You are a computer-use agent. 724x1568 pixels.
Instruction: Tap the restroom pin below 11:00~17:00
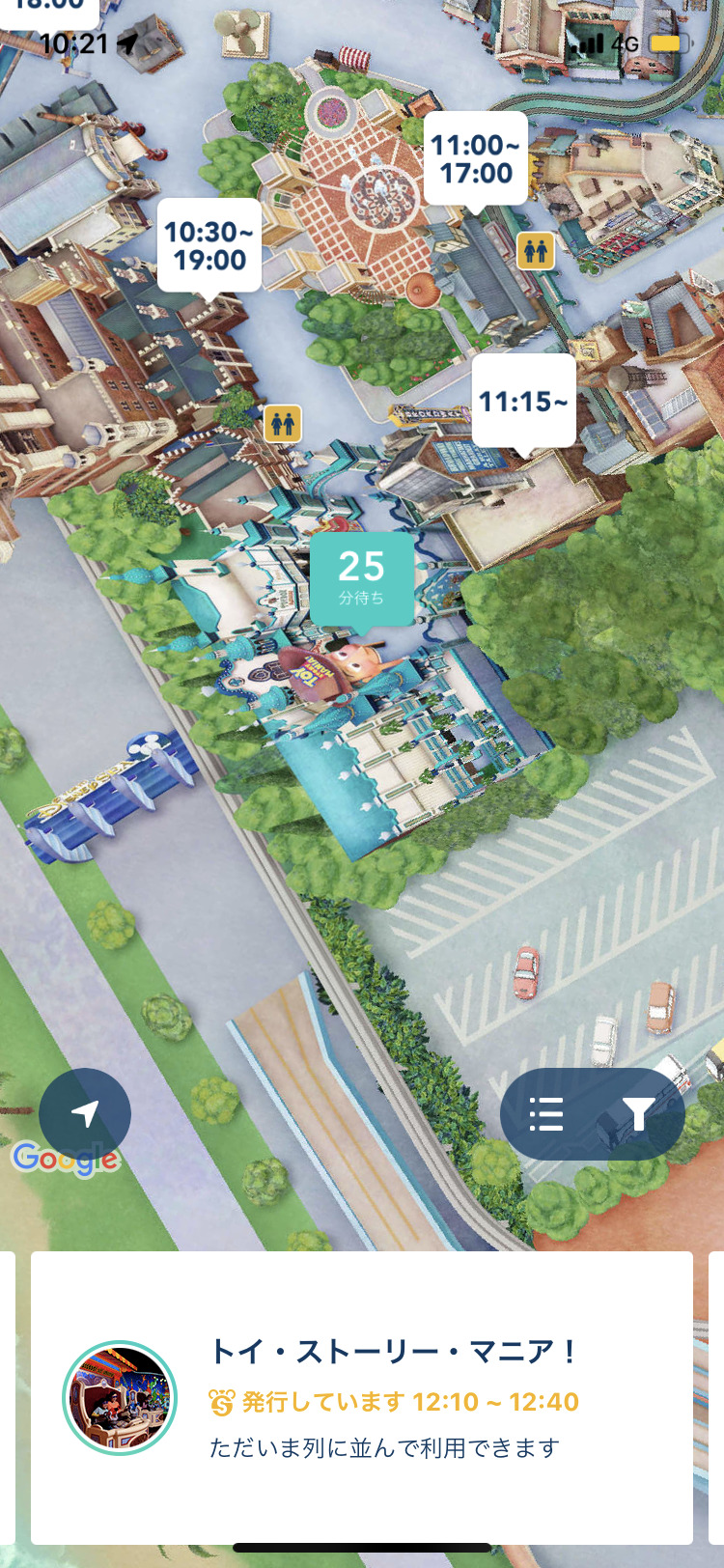535,251
